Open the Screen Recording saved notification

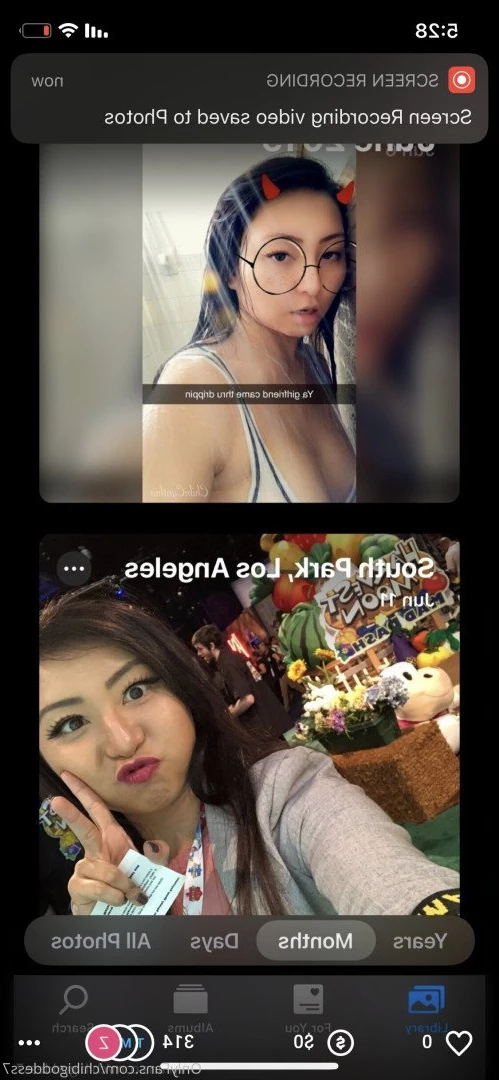[250, 98]
